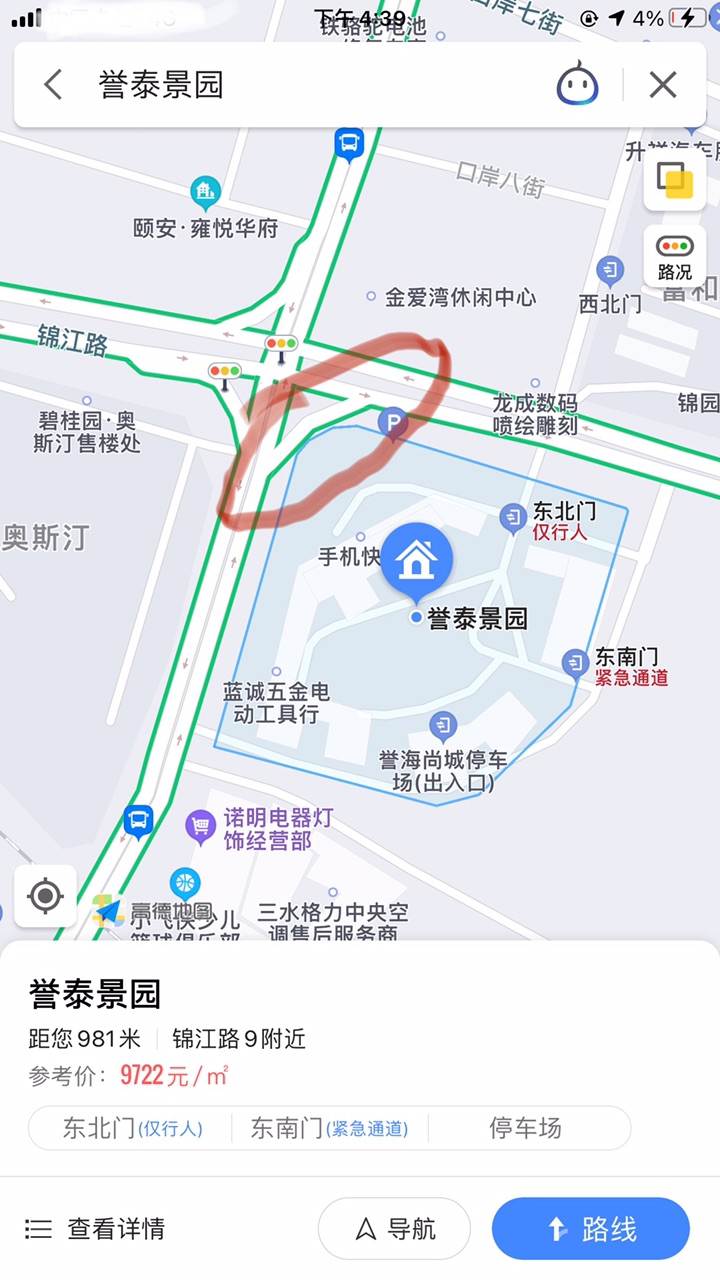Tap the 誉泰景园 search field

[x=300, y=85]
